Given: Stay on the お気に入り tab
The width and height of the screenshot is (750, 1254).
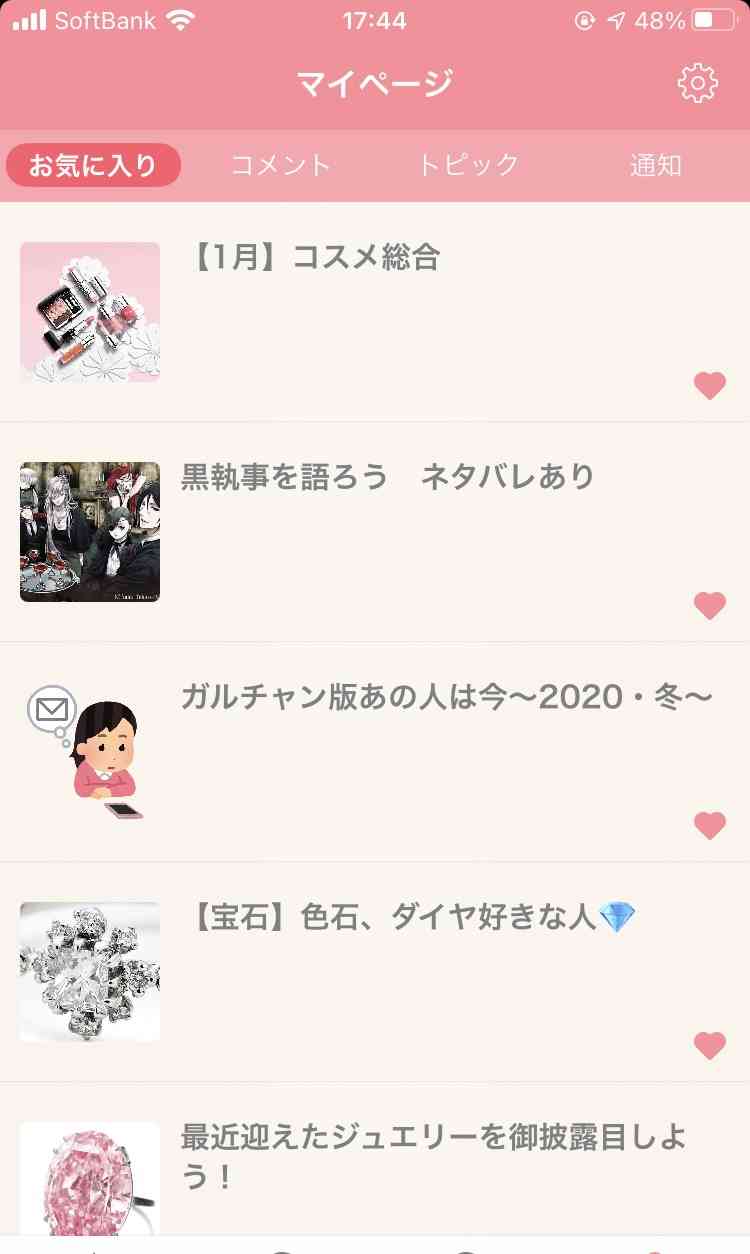Looking at the screenshot, I should click(93, 165).
